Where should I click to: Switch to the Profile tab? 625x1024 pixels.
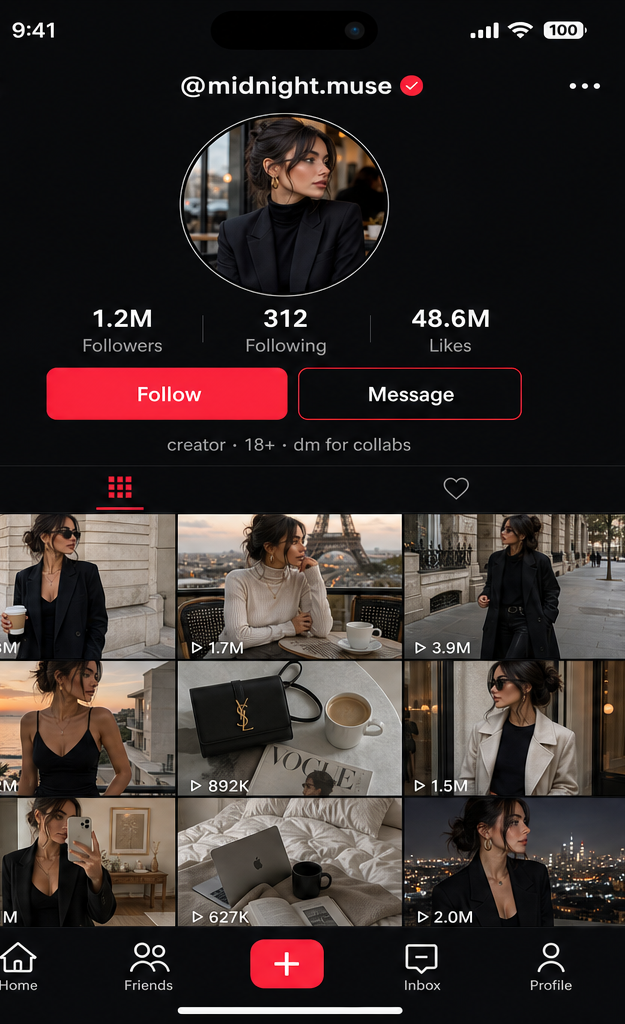[x=551, y=967]
